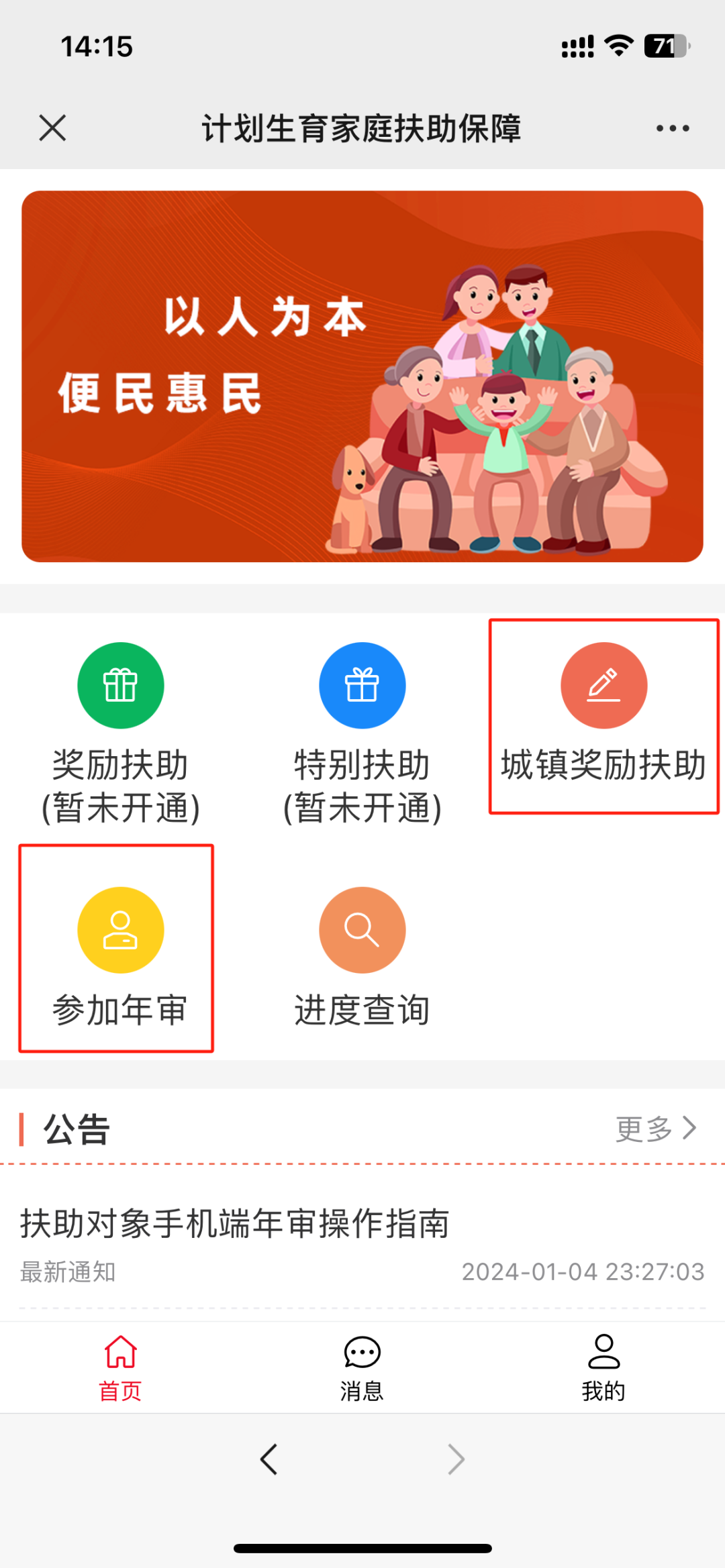
Task: Open 城镇奖励扶助
Action: click(x=603, y=715)
